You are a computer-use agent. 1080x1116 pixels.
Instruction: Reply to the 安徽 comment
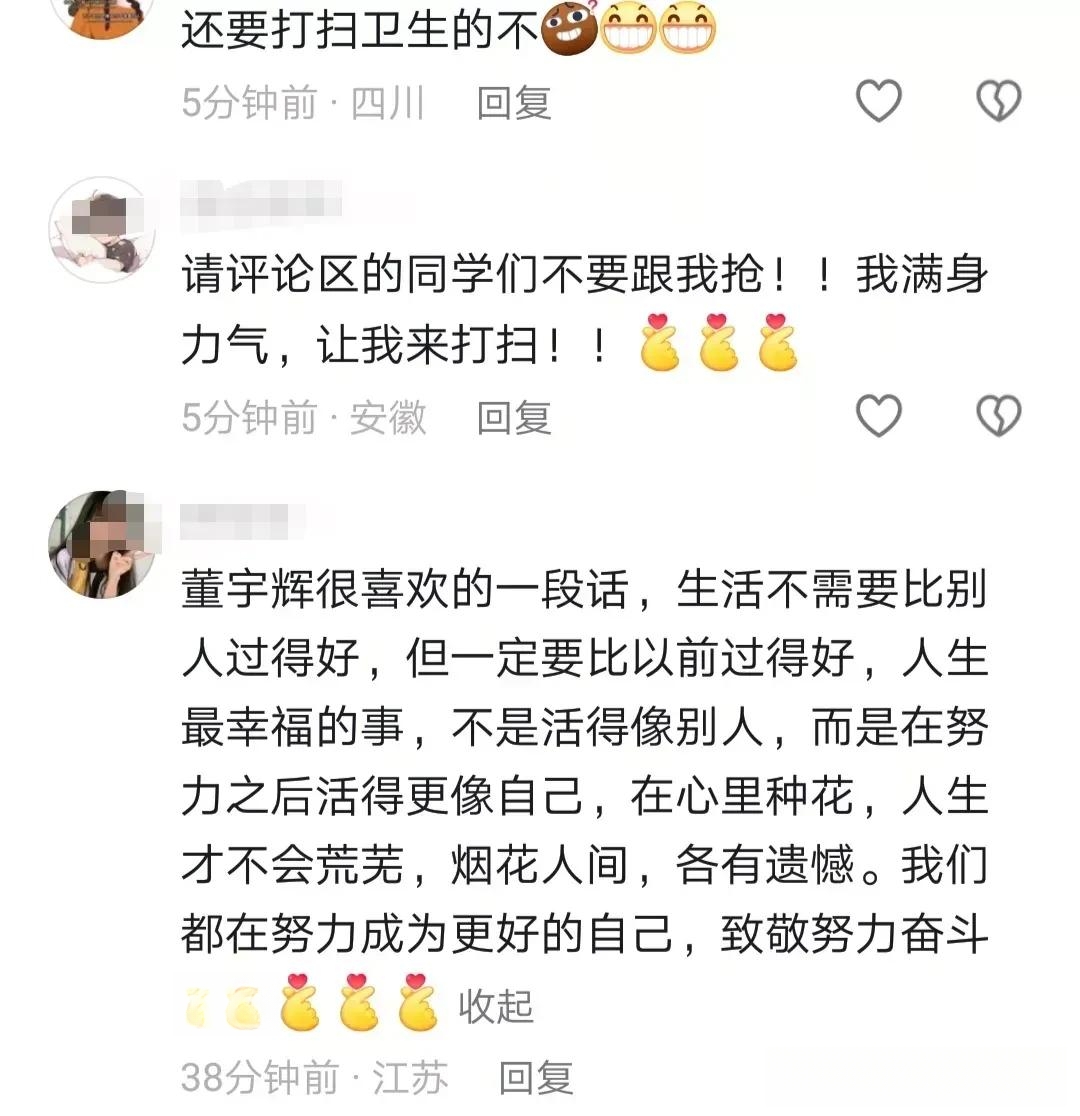point(514,417)
